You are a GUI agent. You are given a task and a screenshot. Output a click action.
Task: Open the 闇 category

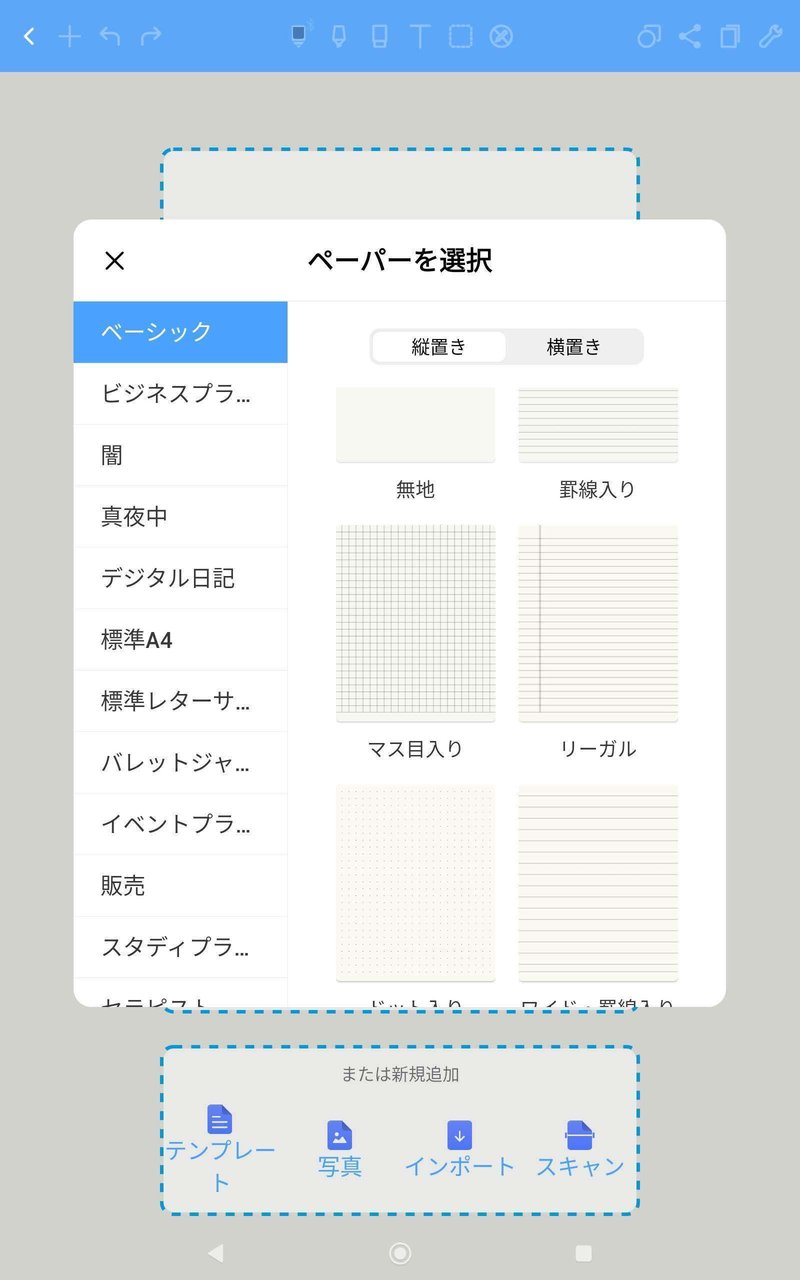pyautogui.click(x=180, y=455)
